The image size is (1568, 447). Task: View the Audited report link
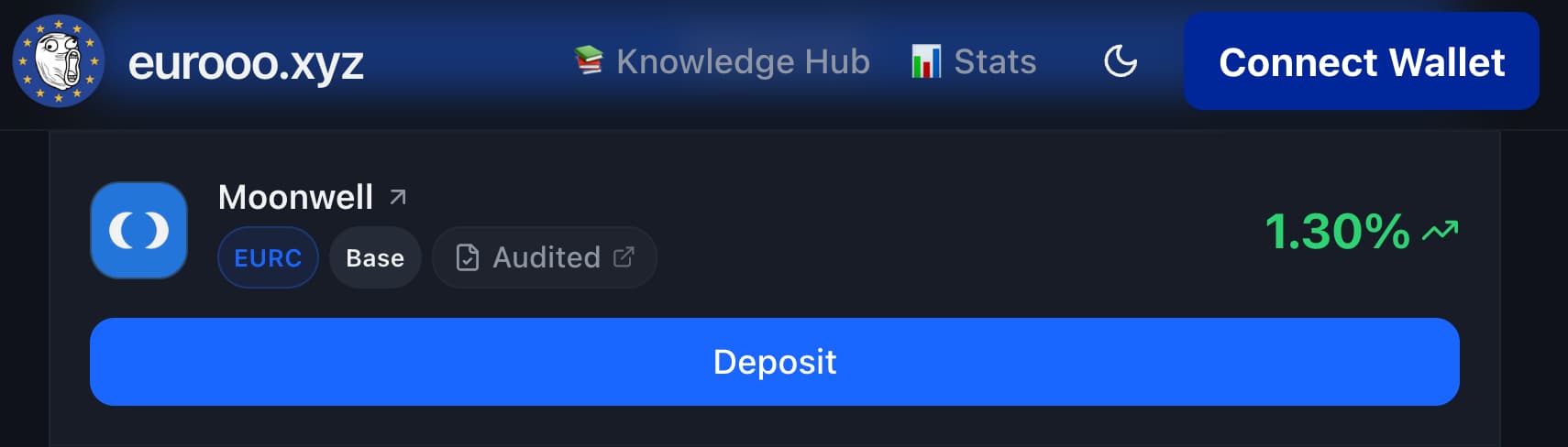tap(545, 257)
